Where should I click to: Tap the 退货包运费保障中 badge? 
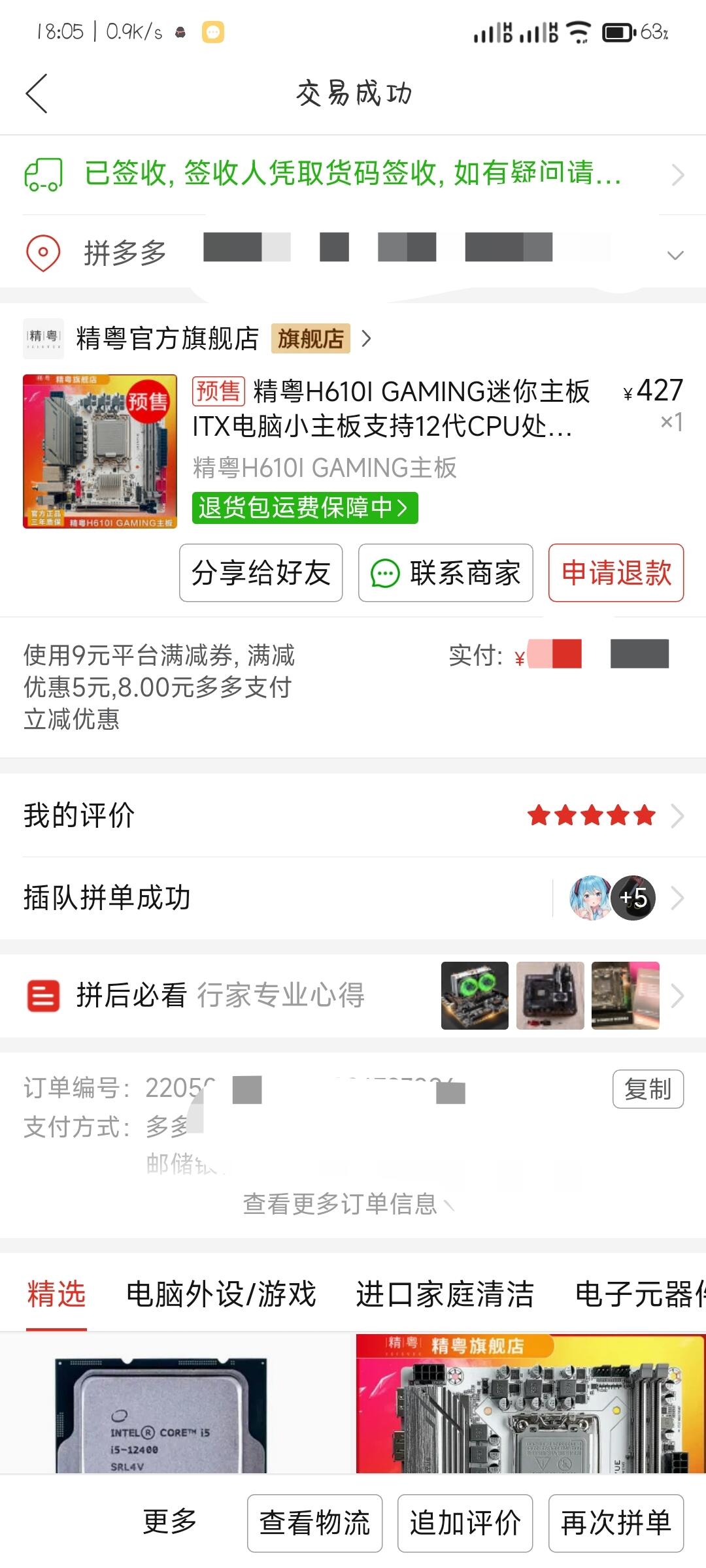[305, 508]
